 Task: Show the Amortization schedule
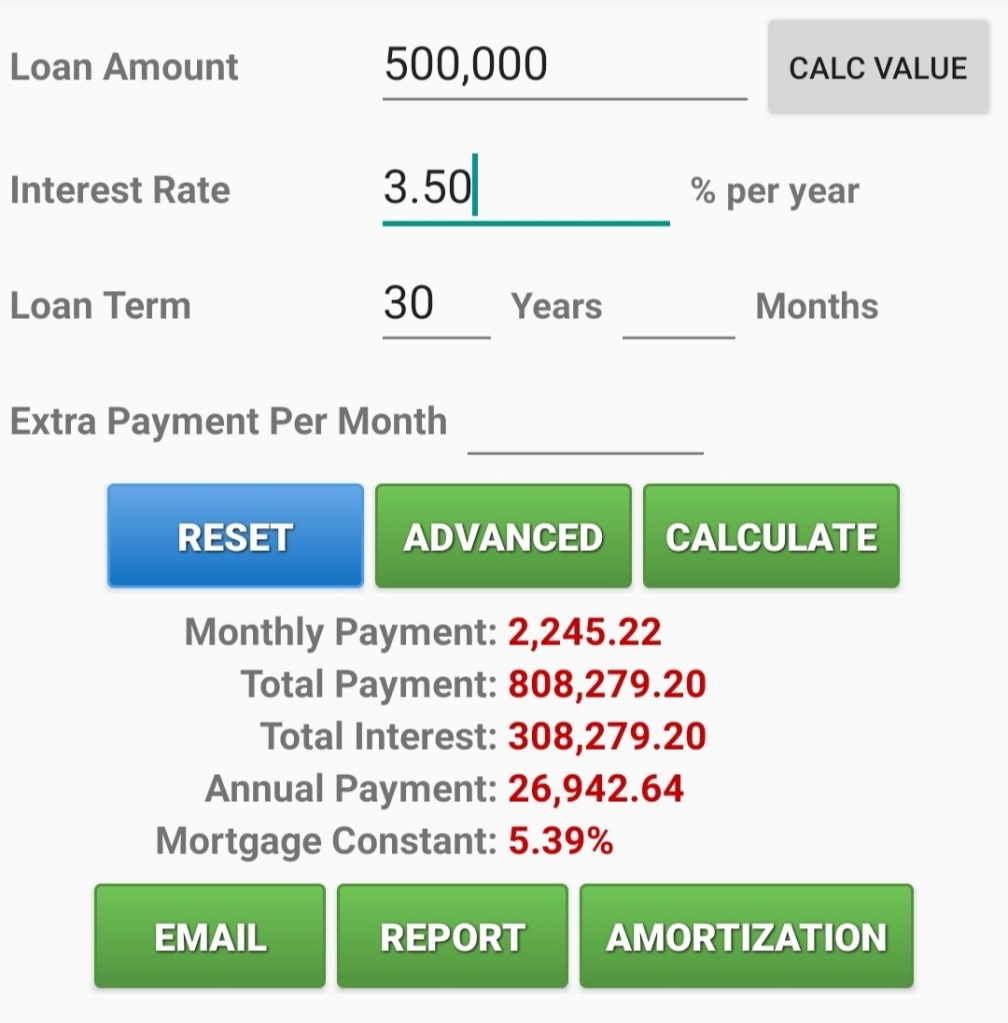[746, 937]
